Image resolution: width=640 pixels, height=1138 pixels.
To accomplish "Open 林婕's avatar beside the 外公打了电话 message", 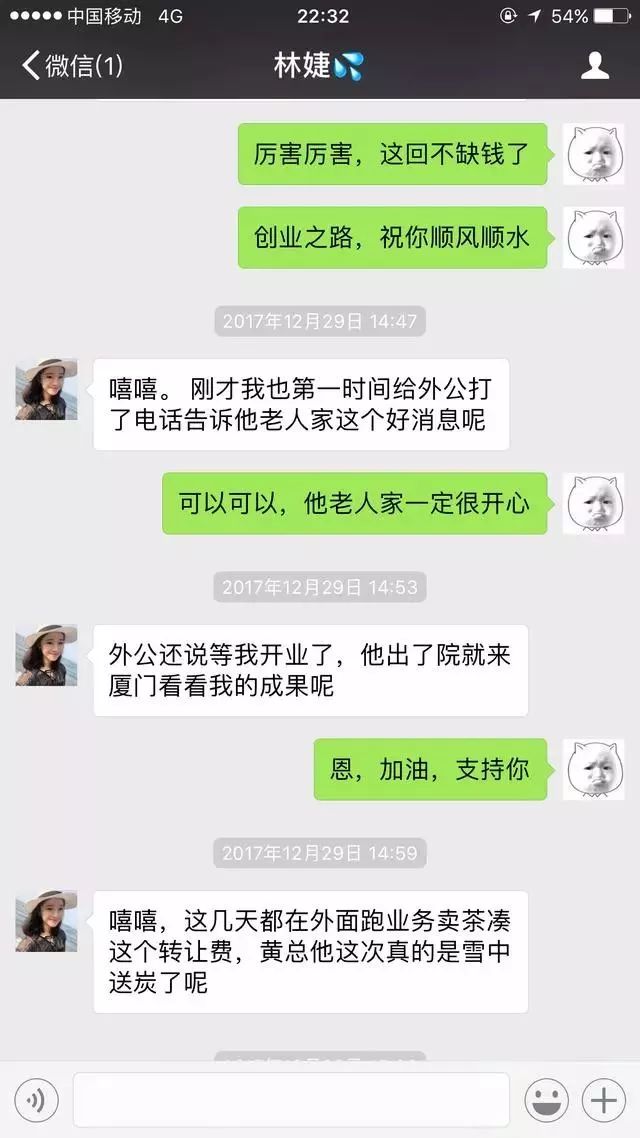I will pos(46,389).
